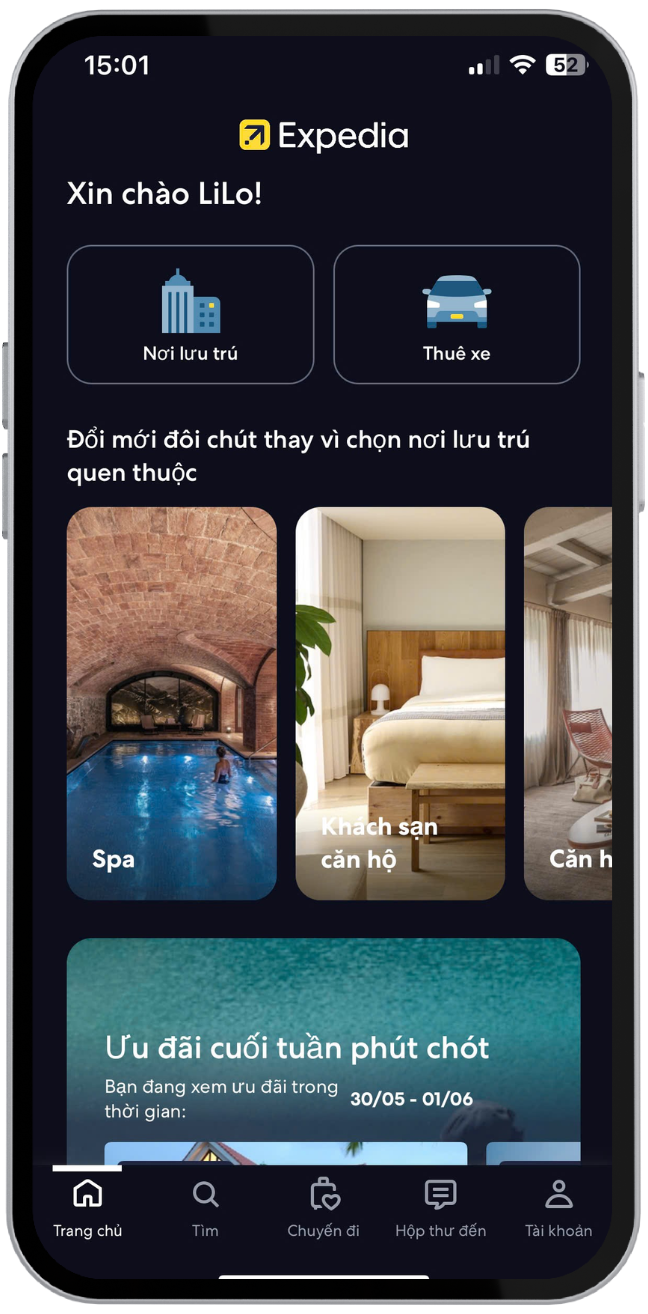Open the Ưu đãi cuối tuần phút chót banner
This screenshot has height=1314, width=648.
pos(323,1046)
